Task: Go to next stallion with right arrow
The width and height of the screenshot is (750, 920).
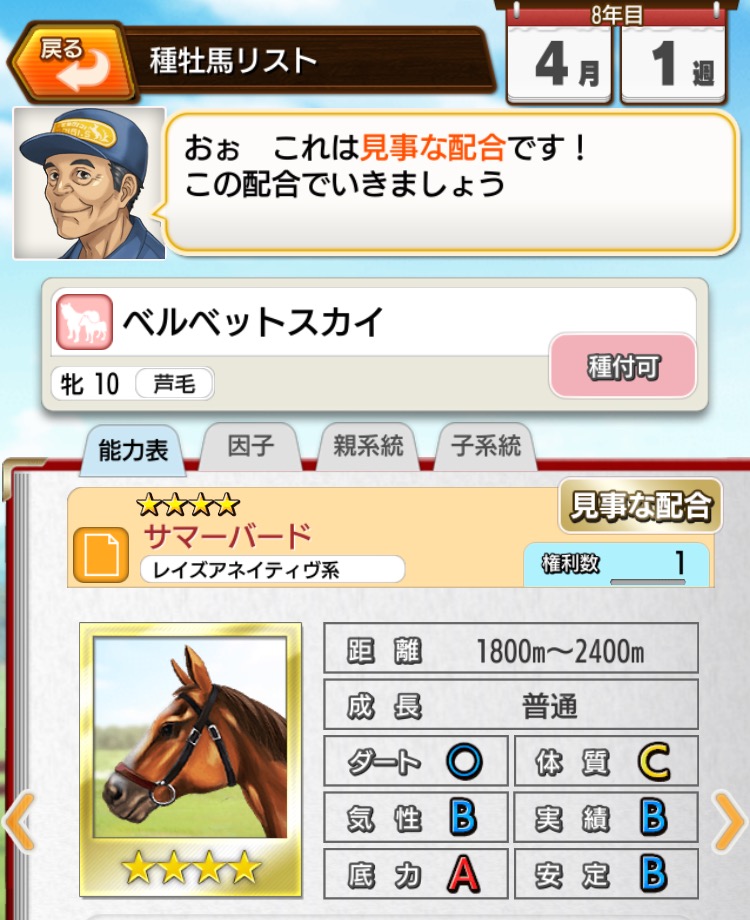Action: (x=729, y=822)
